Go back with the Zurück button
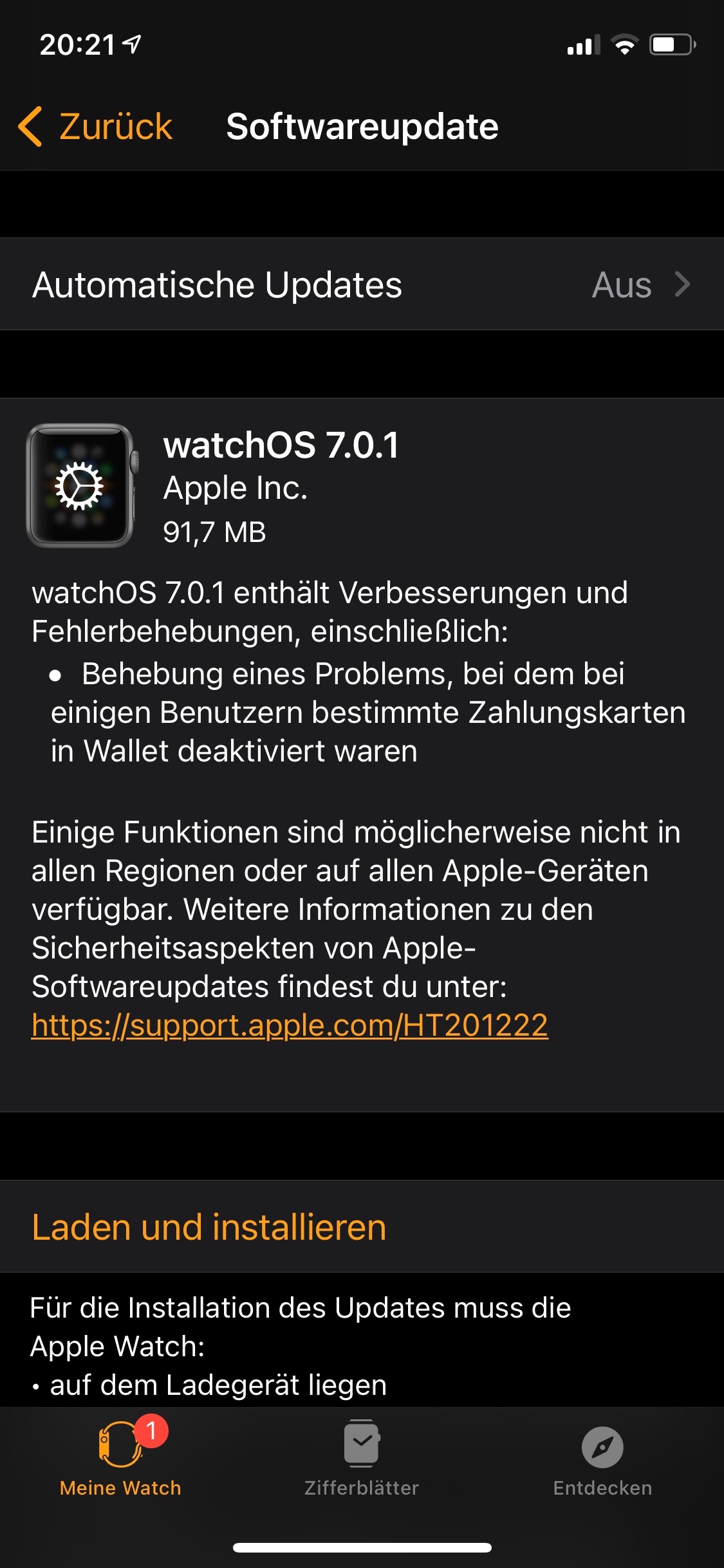Image resolution: width=724 pixels, height=1568 pixels. pos(95,126)
